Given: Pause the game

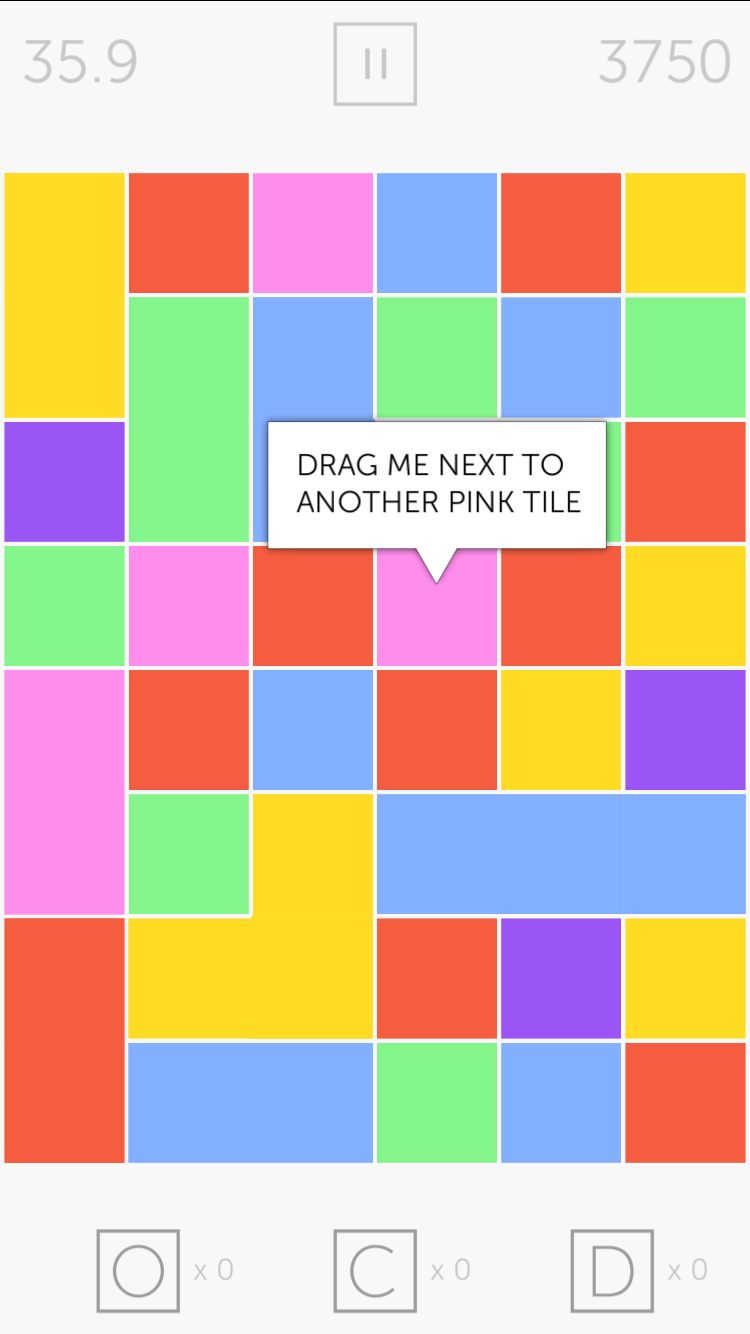Looking at the screenshot, I should 375,64.
